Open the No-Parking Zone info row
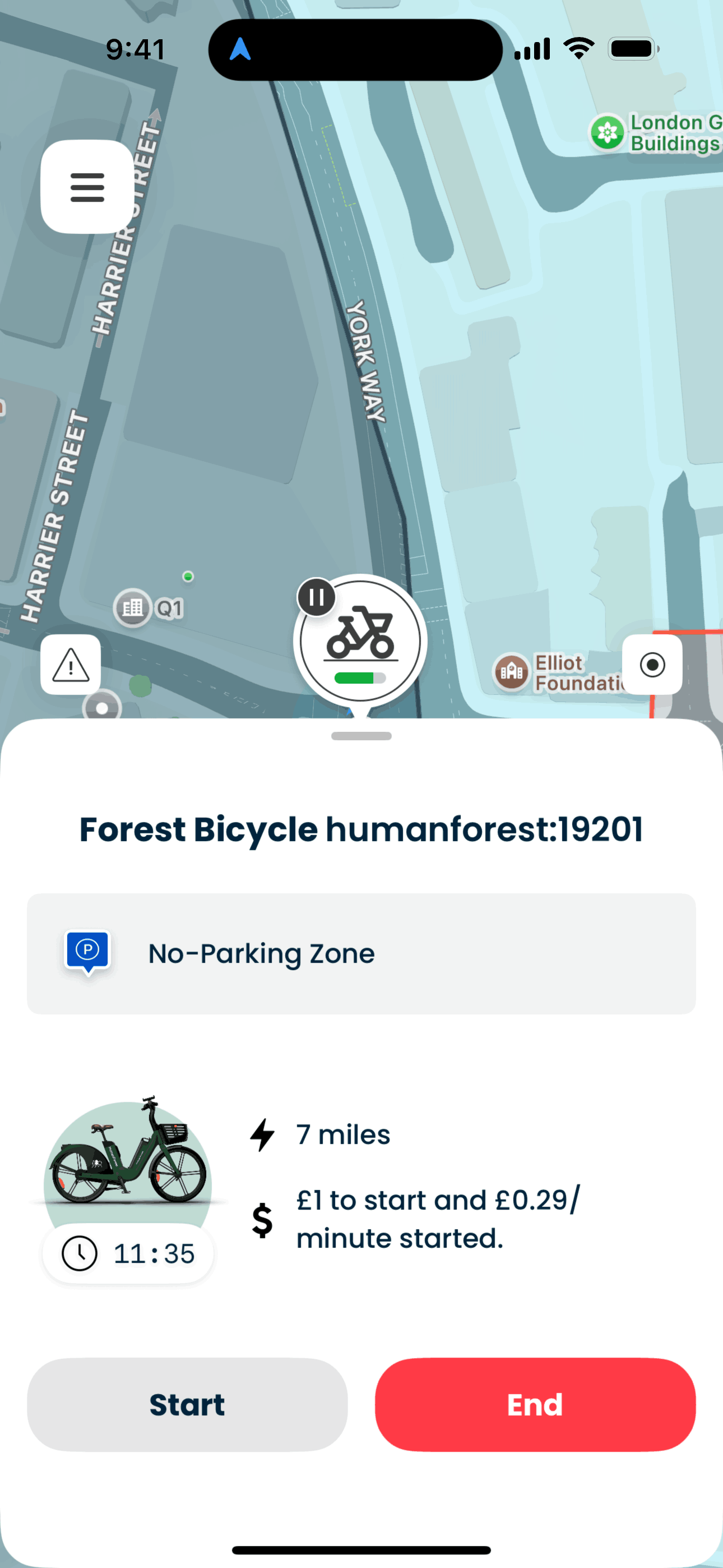723x1568 pixels. coord(361,954)
